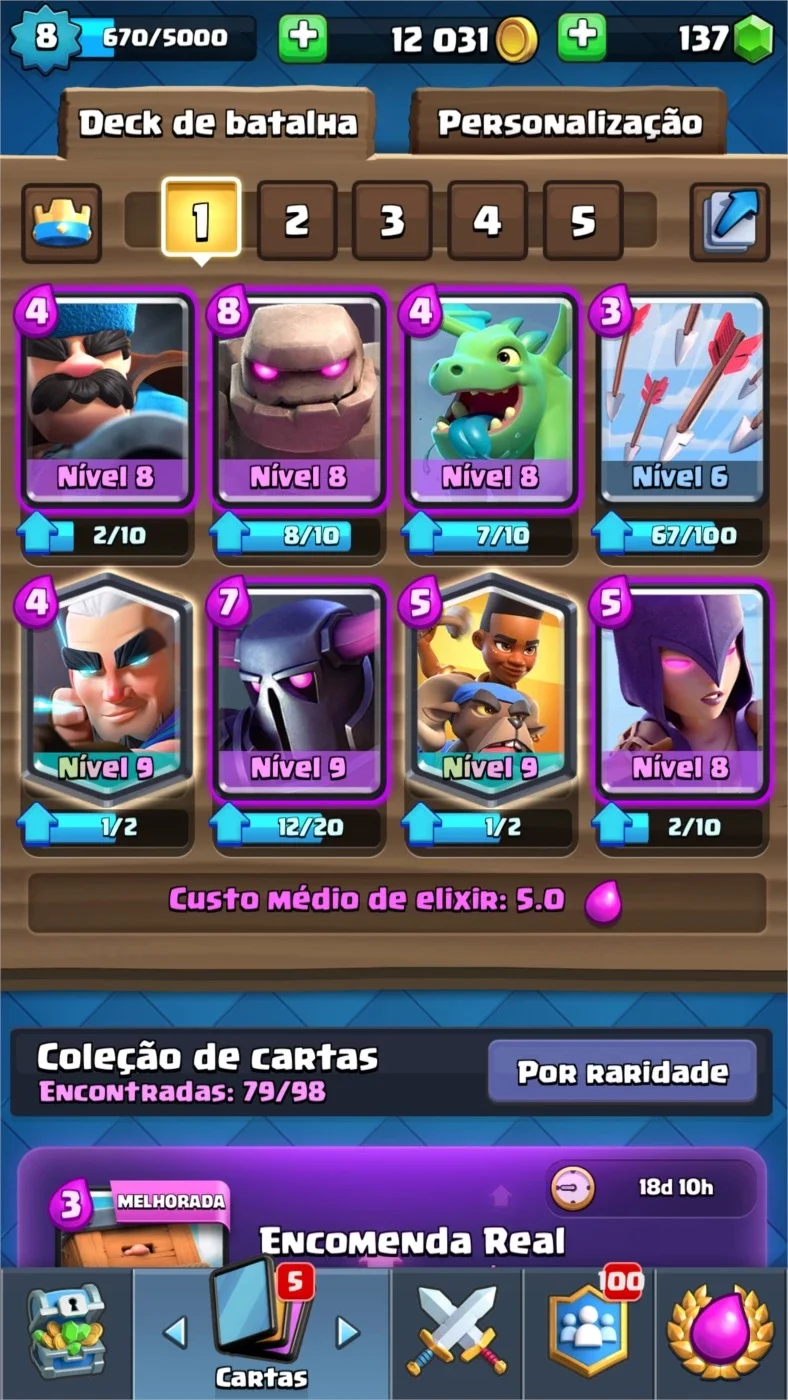Select the purple-hooded Witch card
788x1400 pixels.
[682, 690]
